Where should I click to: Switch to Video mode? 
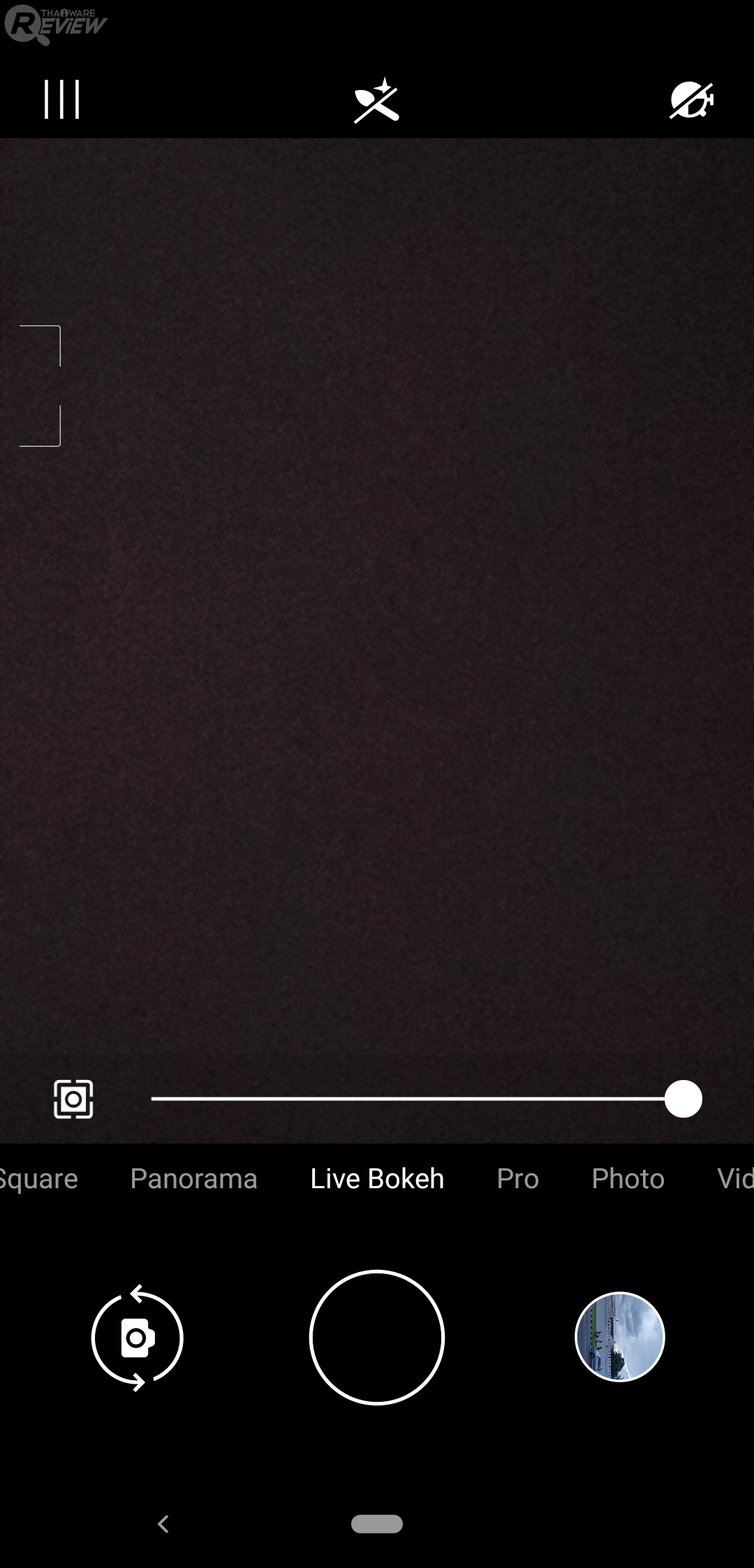pos(734,1179)
